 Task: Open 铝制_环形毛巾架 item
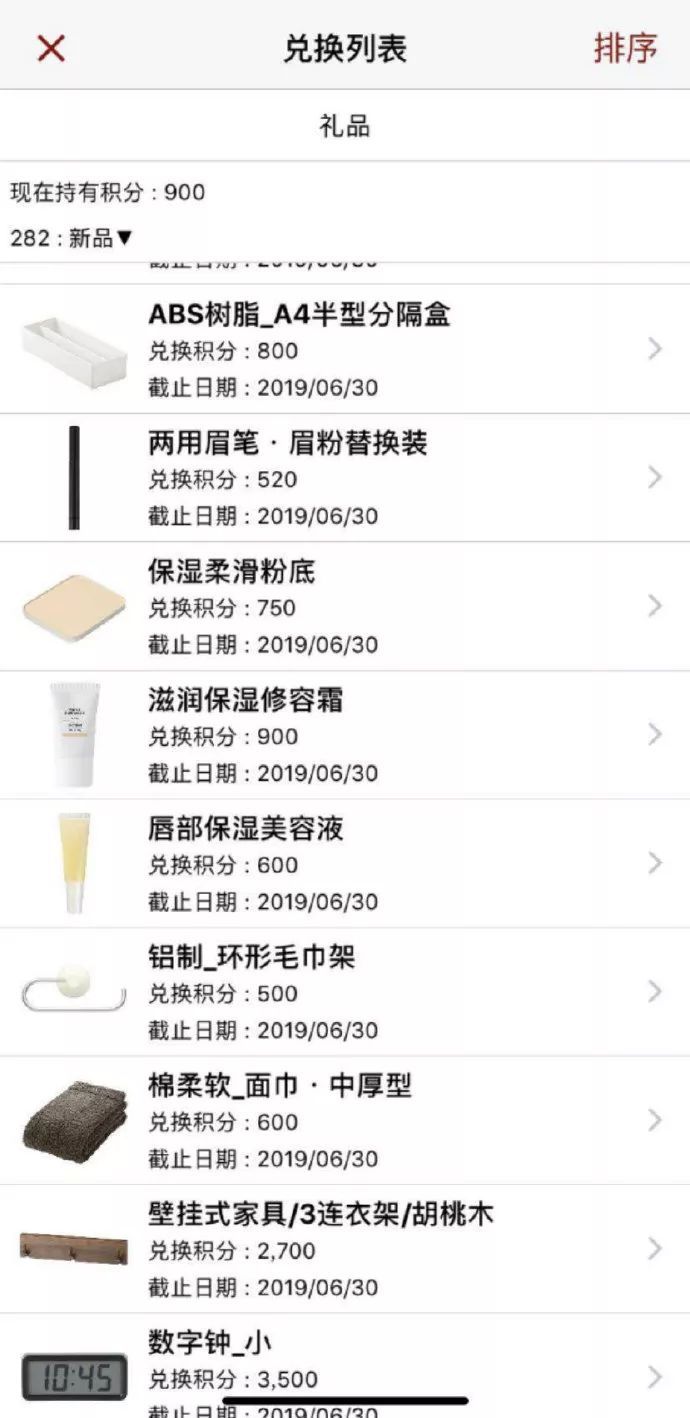coord(345,992)
